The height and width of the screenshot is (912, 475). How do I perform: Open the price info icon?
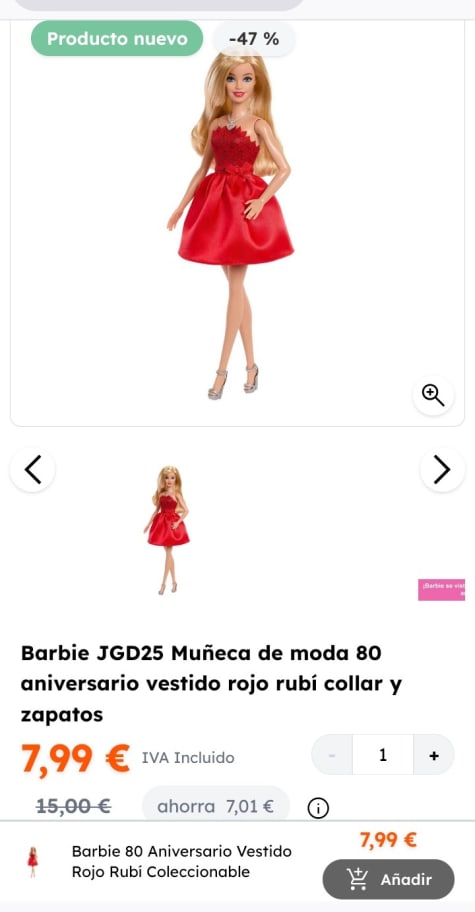point(318,808)
